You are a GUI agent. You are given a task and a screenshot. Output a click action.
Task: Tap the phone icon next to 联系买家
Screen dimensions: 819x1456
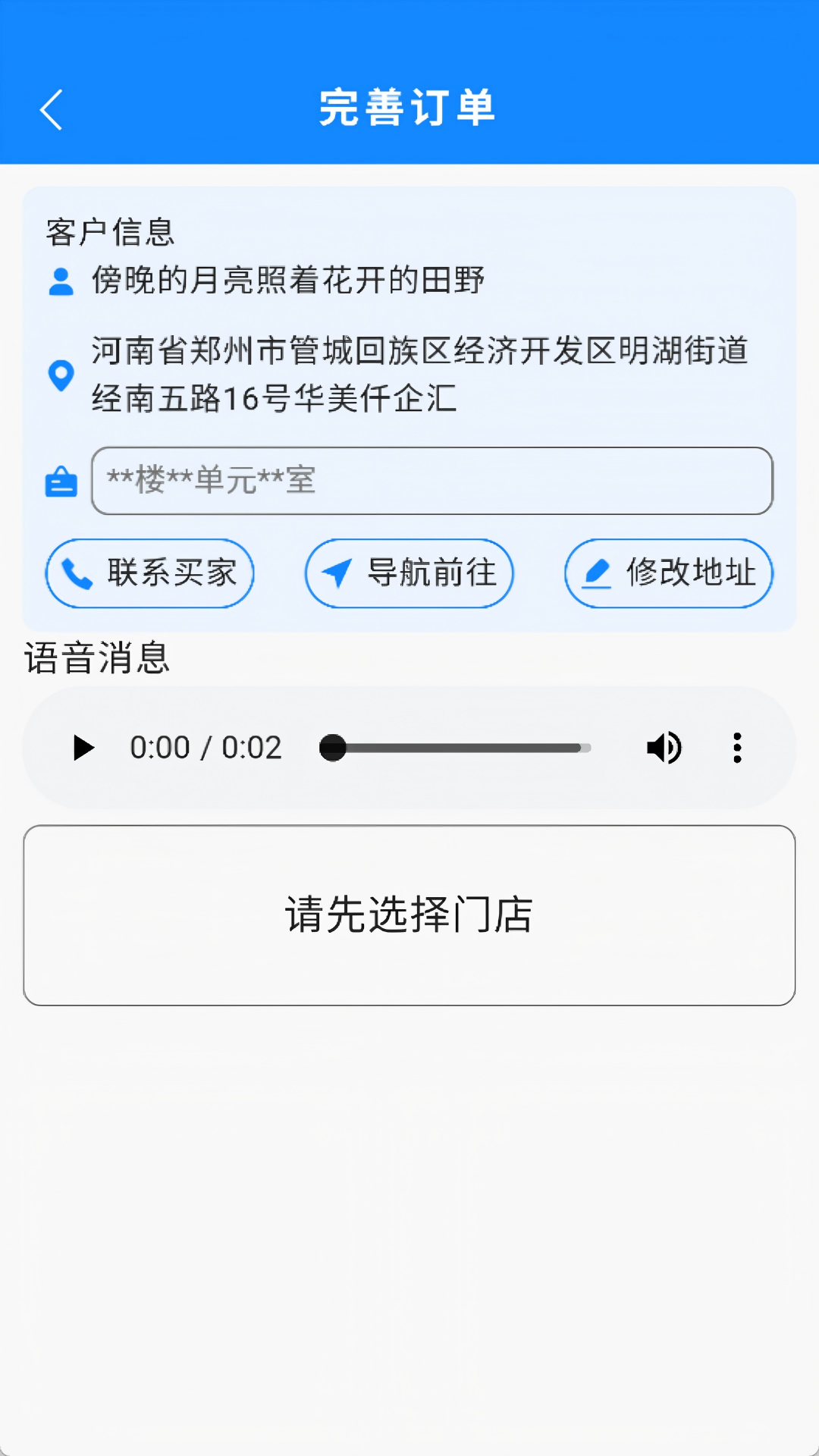click(x=77, y=574)
